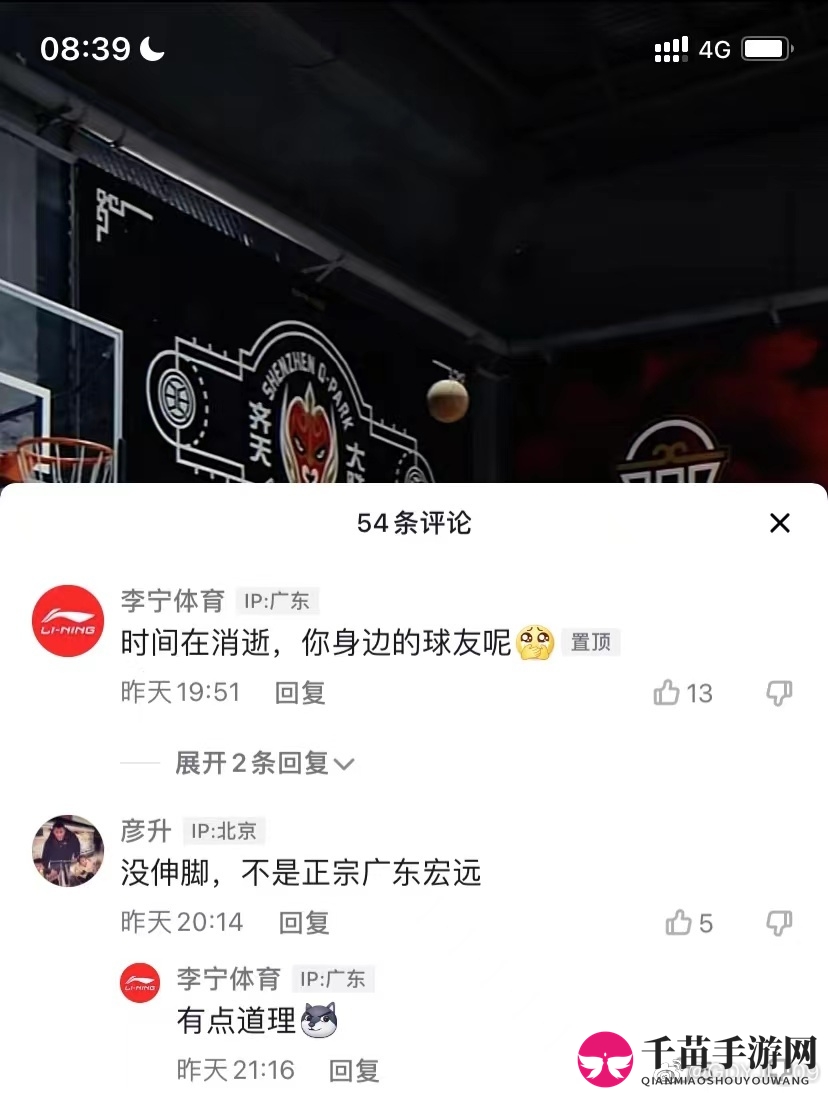828x1093 pixels.
Task: Close the 54条评论 comments panel
Action: (779, 523)
